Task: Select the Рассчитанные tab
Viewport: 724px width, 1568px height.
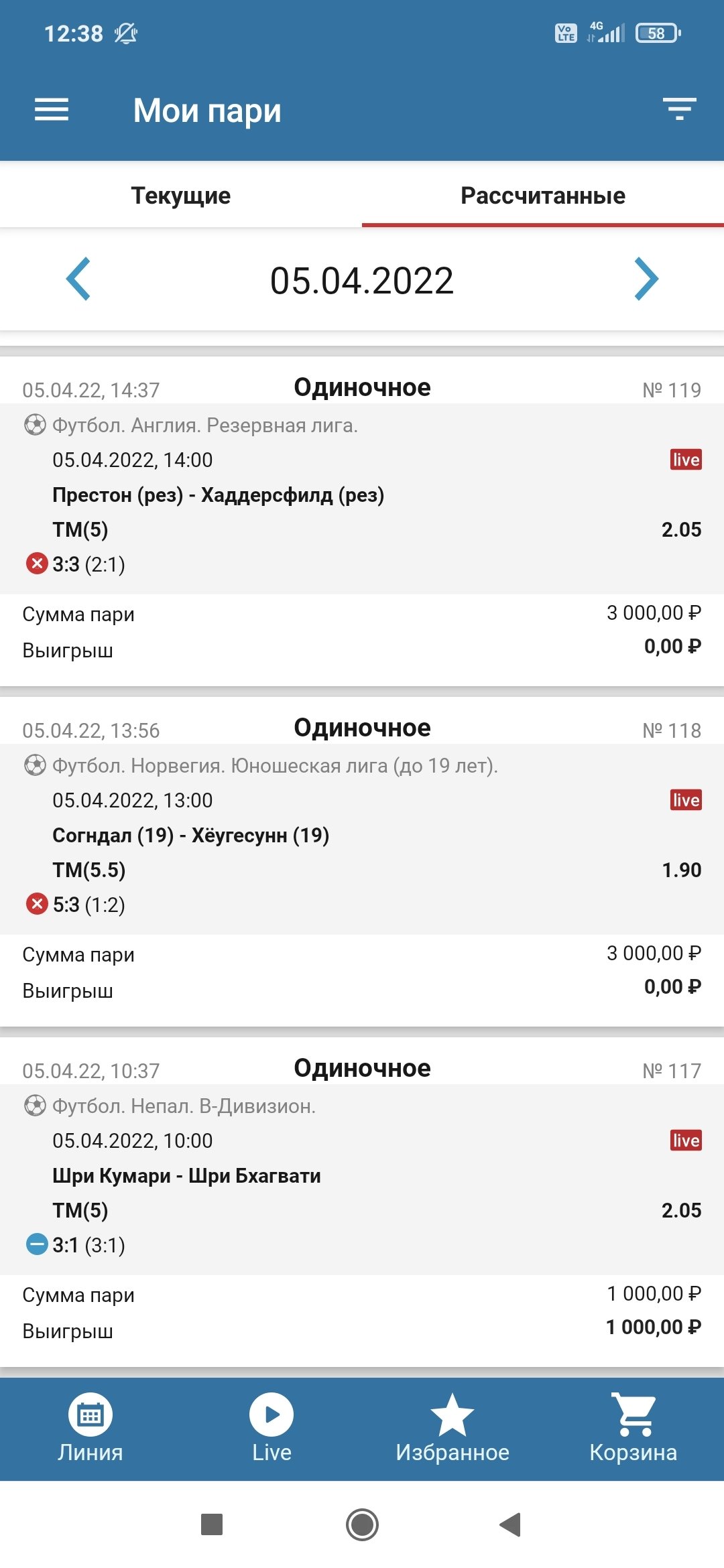Action: pyautogui.click(x=542, y=196)
